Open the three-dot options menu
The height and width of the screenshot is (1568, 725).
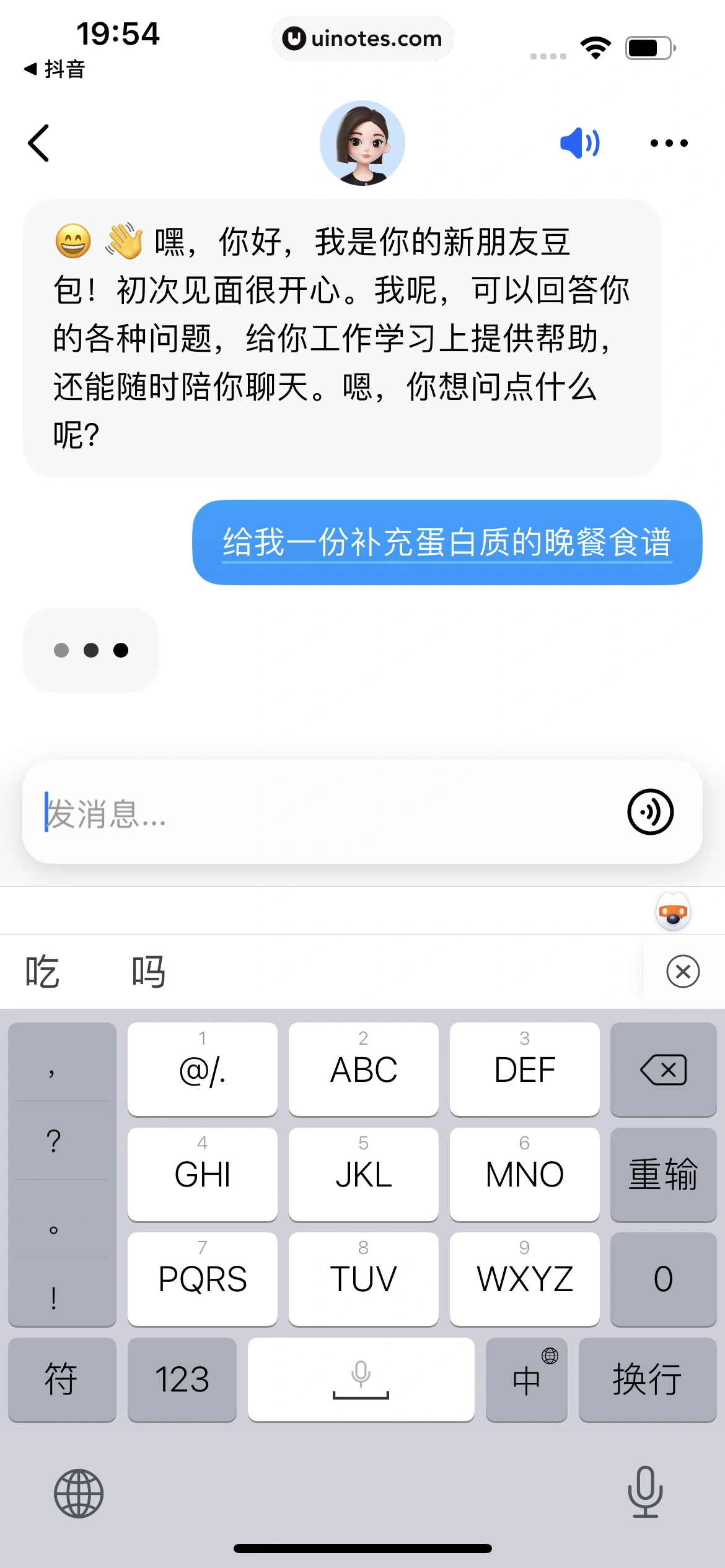669,142
